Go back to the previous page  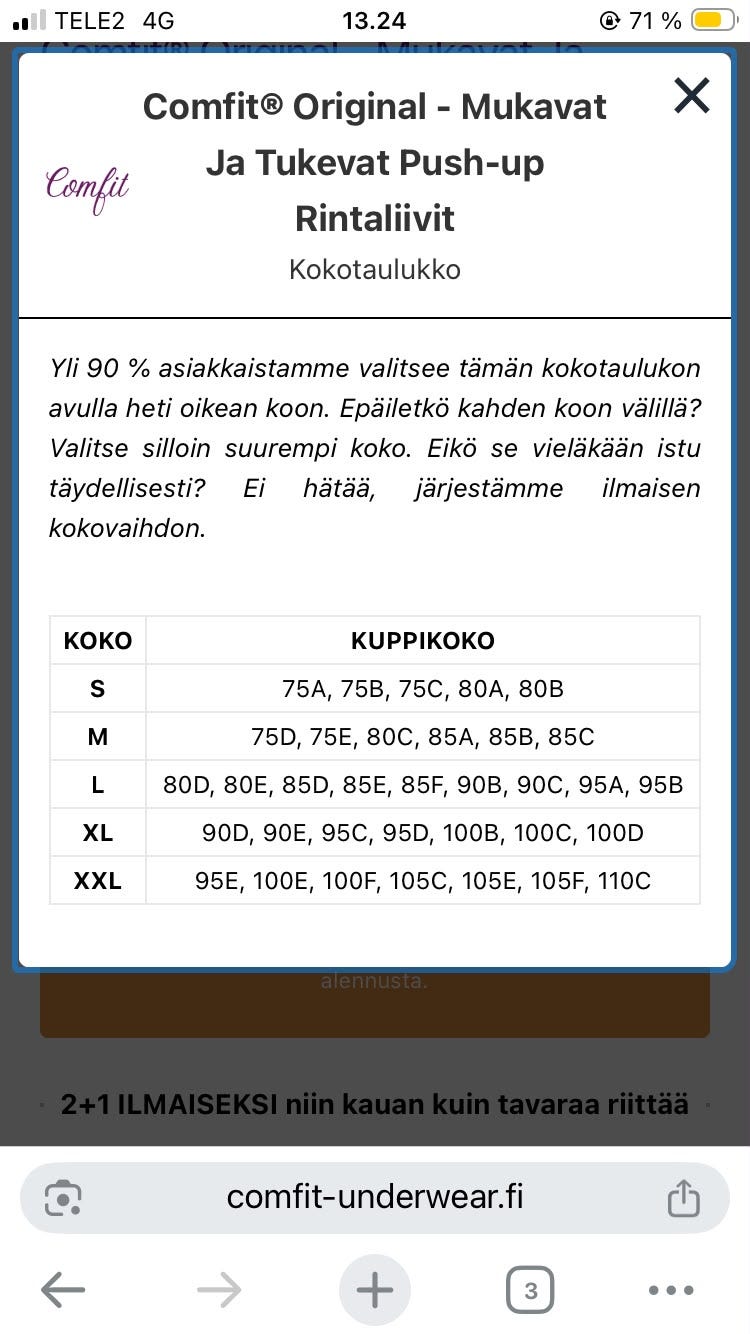click(x=63, y=1290)
